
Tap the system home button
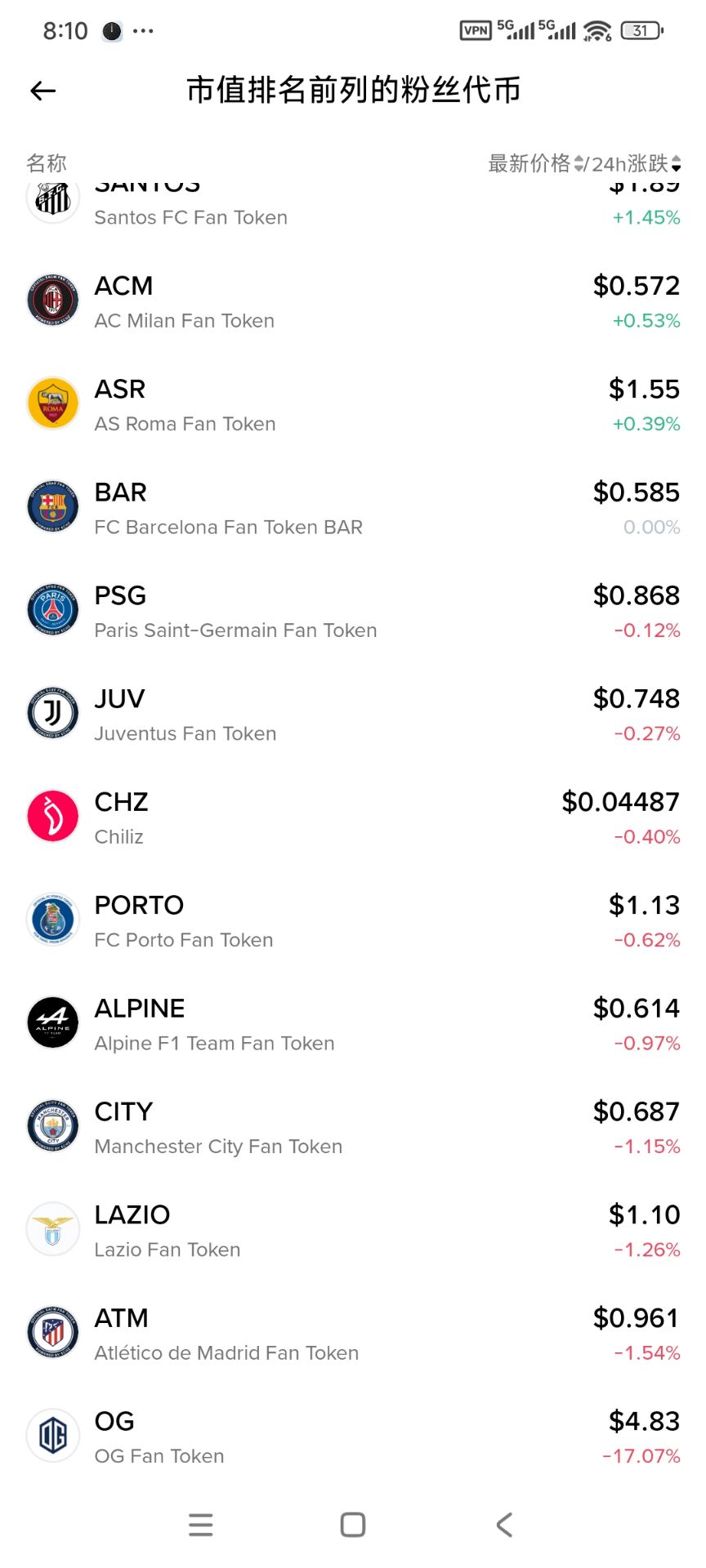click(353, 1525)
